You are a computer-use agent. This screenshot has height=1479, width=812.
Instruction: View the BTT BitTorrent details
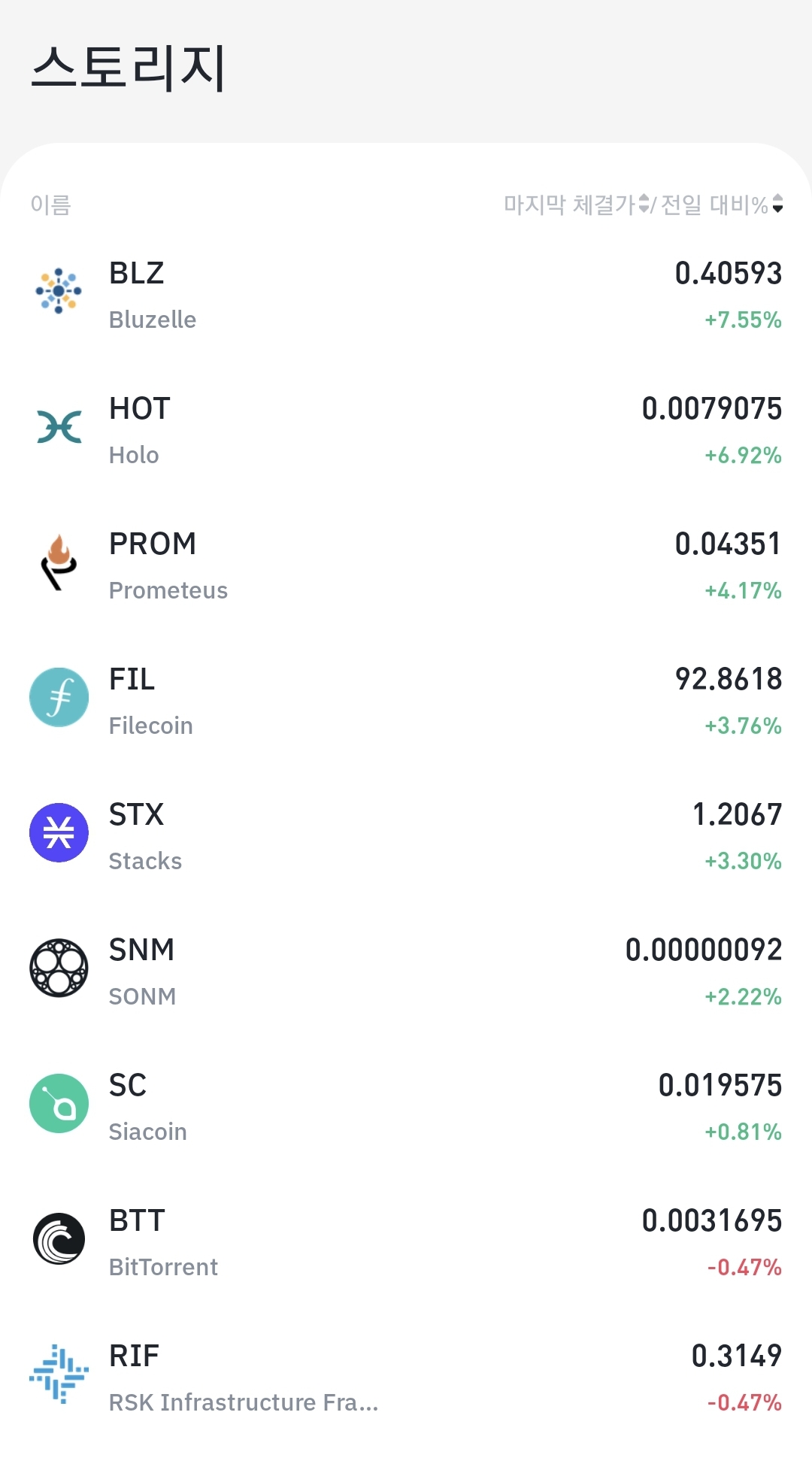point(406,1242)
